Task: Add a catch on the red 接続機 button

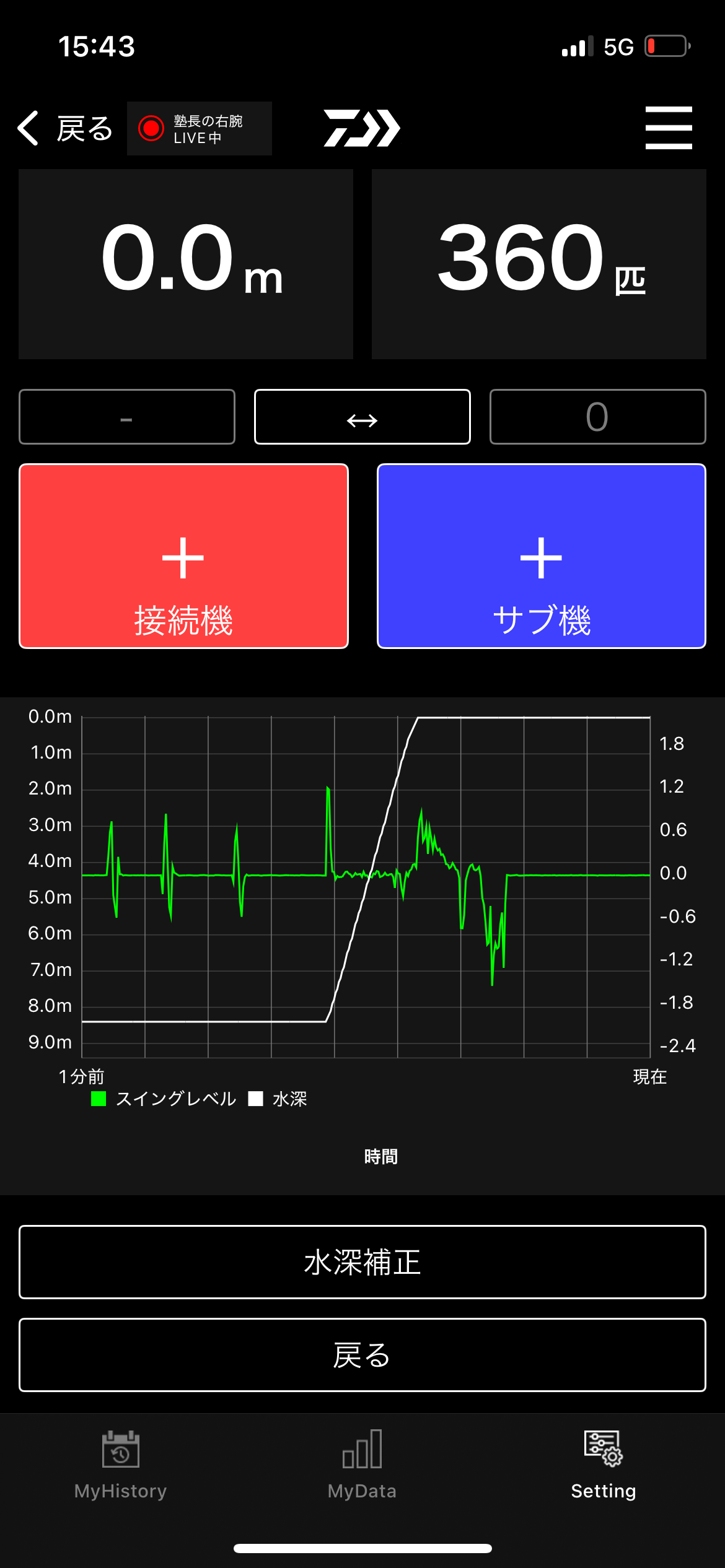Action: pos(183,556)
